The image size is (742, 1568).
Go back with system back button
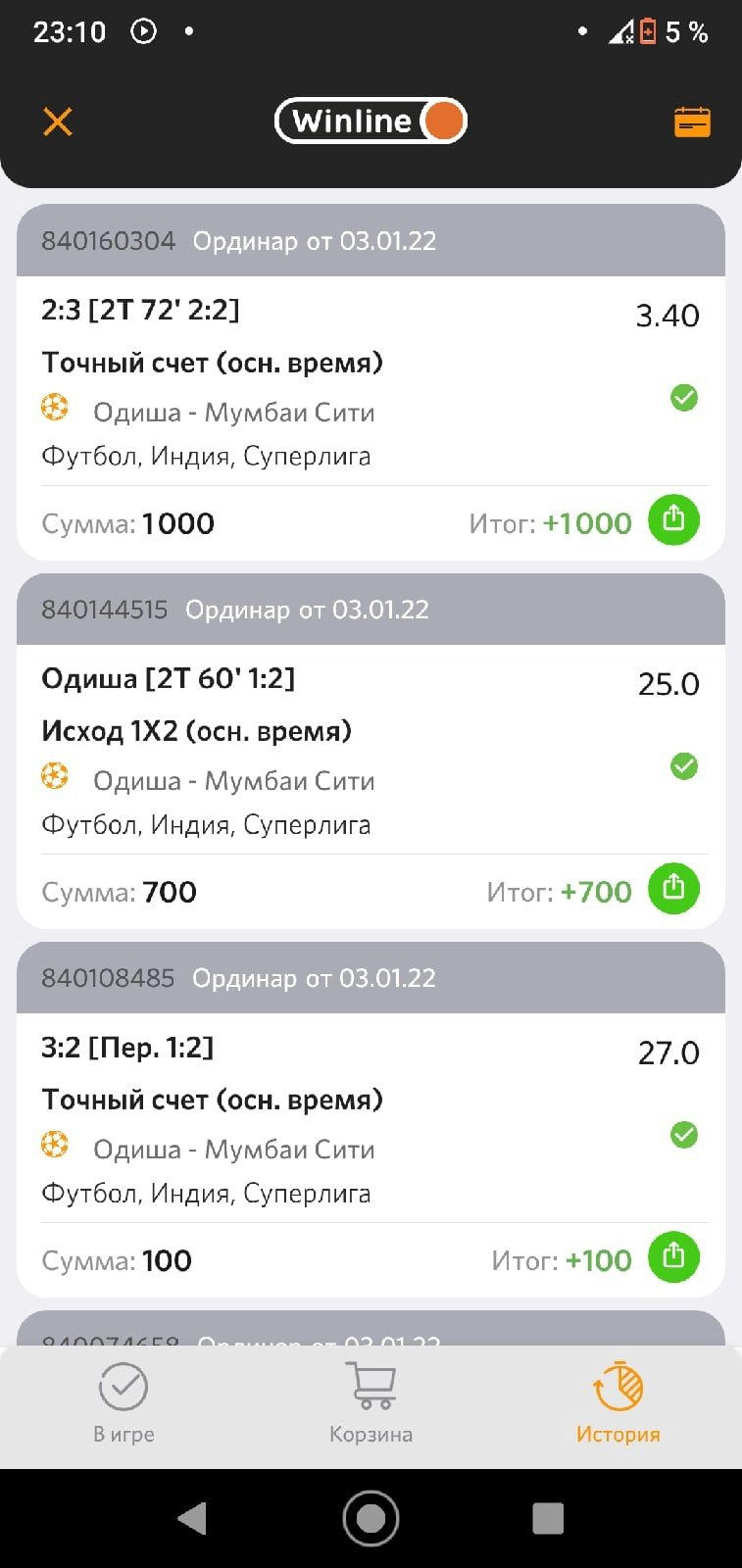[192, 1518]
